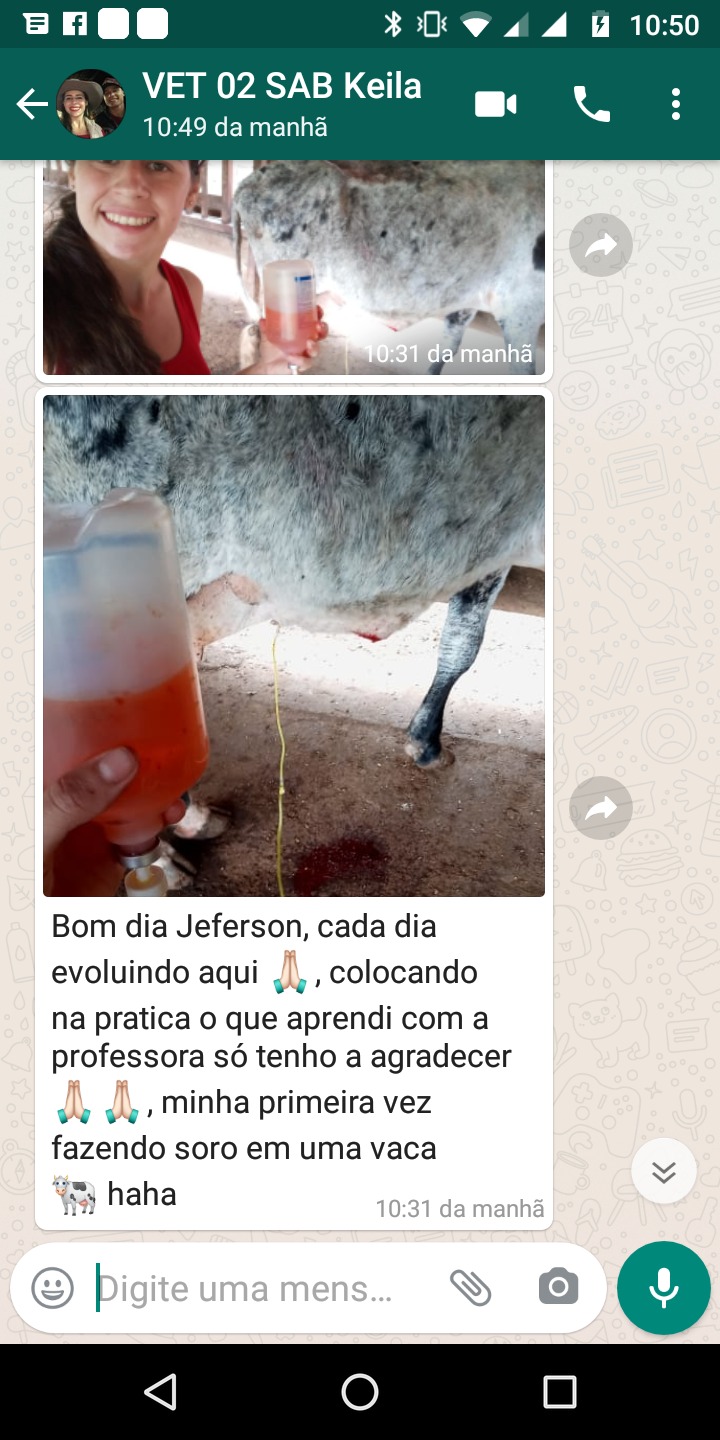Attach a file with the paperclip
The height and width of the screenshot is (1440, 720).
coord(470,1288)
